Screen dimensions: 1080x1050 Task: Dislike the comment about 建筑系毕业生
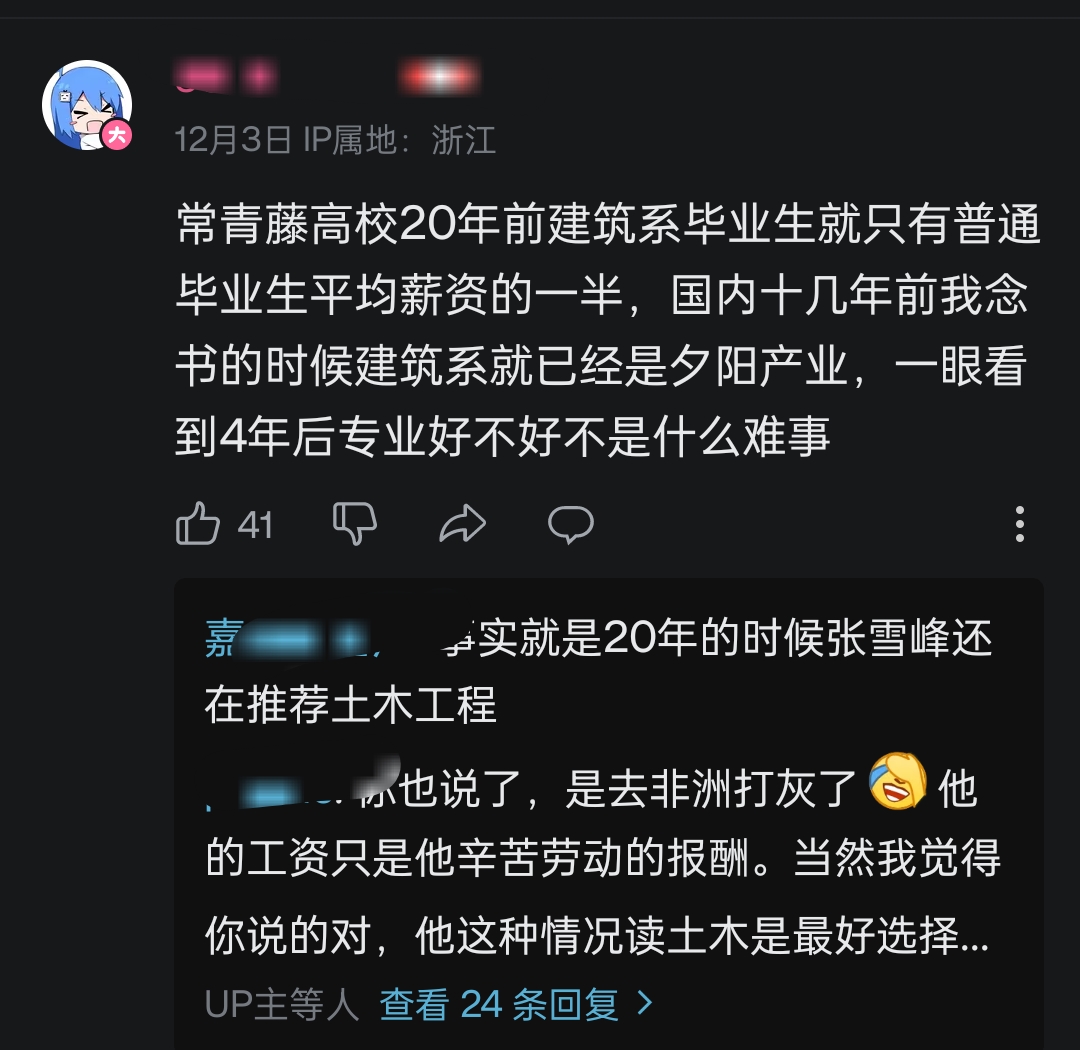point(354,524)
